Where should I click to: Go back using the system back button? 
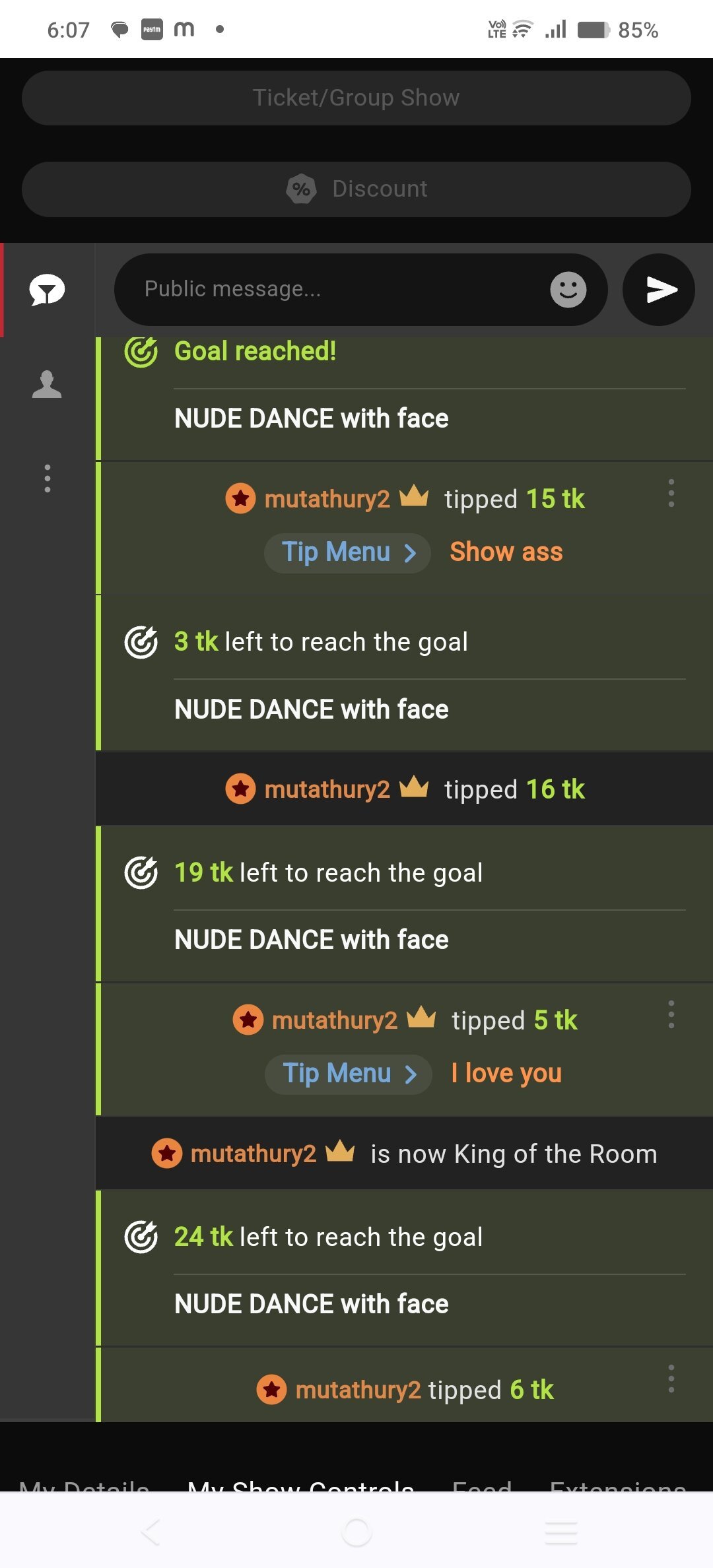tap(151, 1532)
